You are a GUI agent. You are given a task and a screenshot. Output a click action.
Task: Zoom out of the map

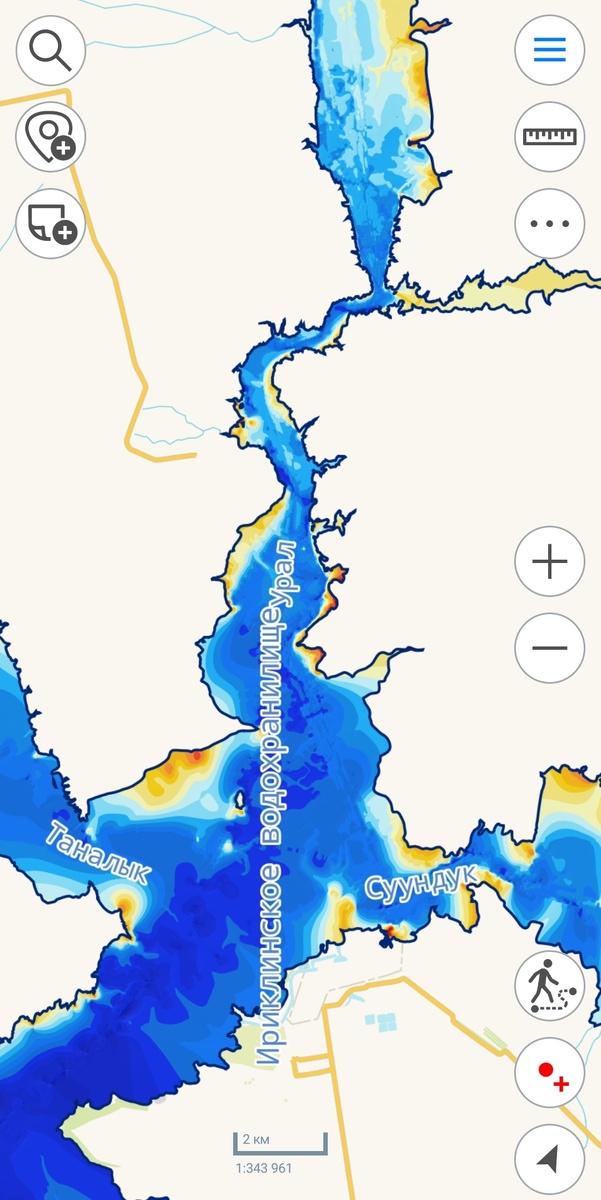click(549, 648)
